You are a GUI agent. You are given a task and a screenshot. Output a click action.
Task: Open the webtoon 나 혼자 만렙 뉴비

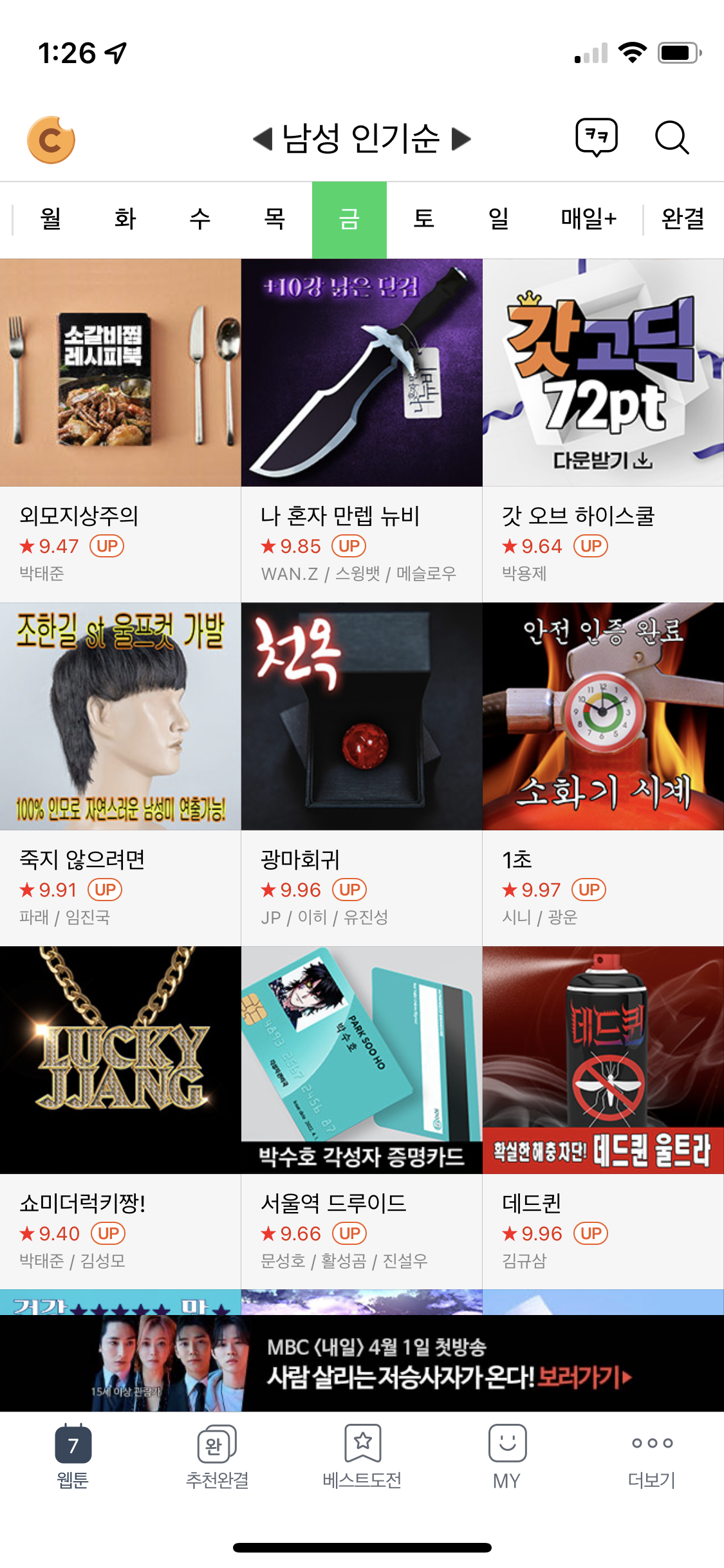tap(362, 430)
